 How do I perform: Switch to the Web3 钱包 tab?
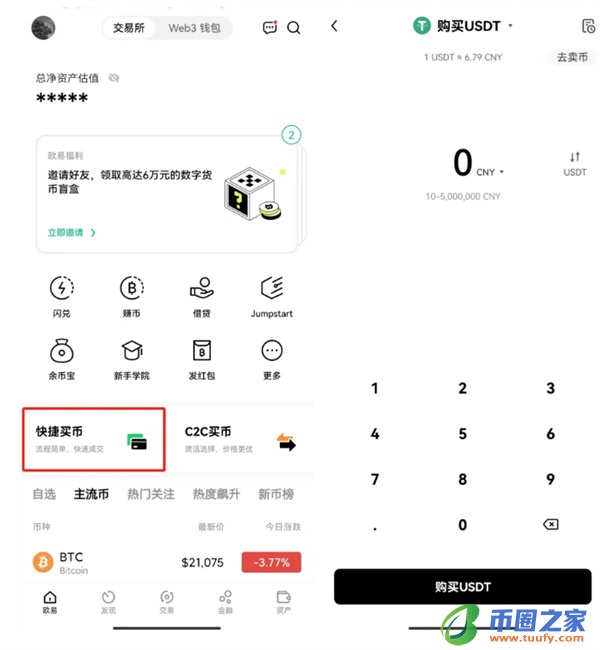pyautogui.click(x=195, y=28)
